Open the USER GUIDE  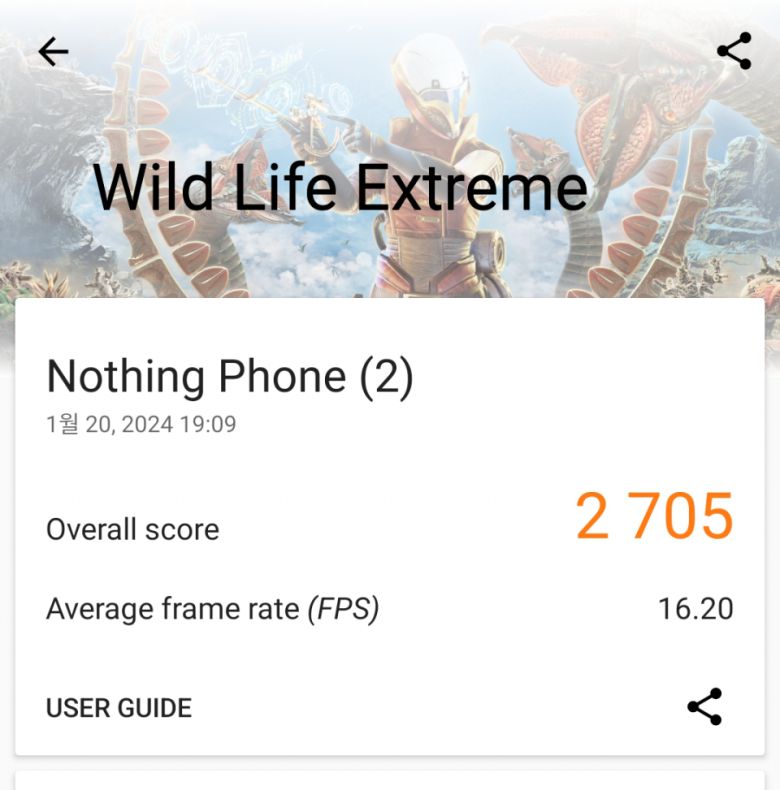(119, 708)
